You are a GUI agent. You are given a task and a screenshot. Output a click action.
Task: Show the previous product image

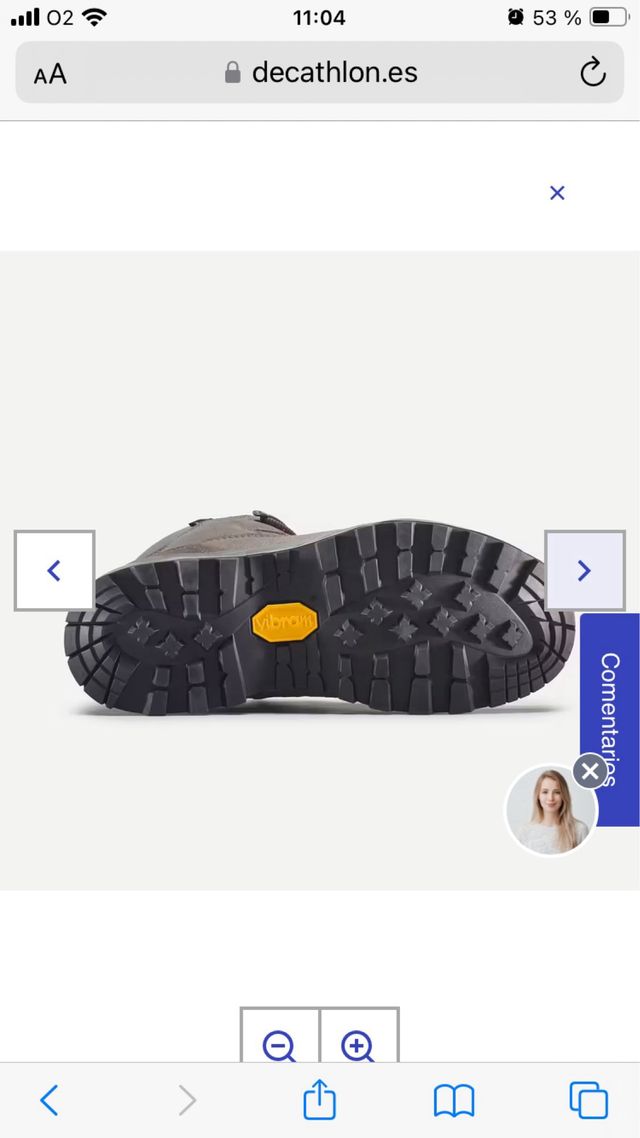tap(54, 571)
